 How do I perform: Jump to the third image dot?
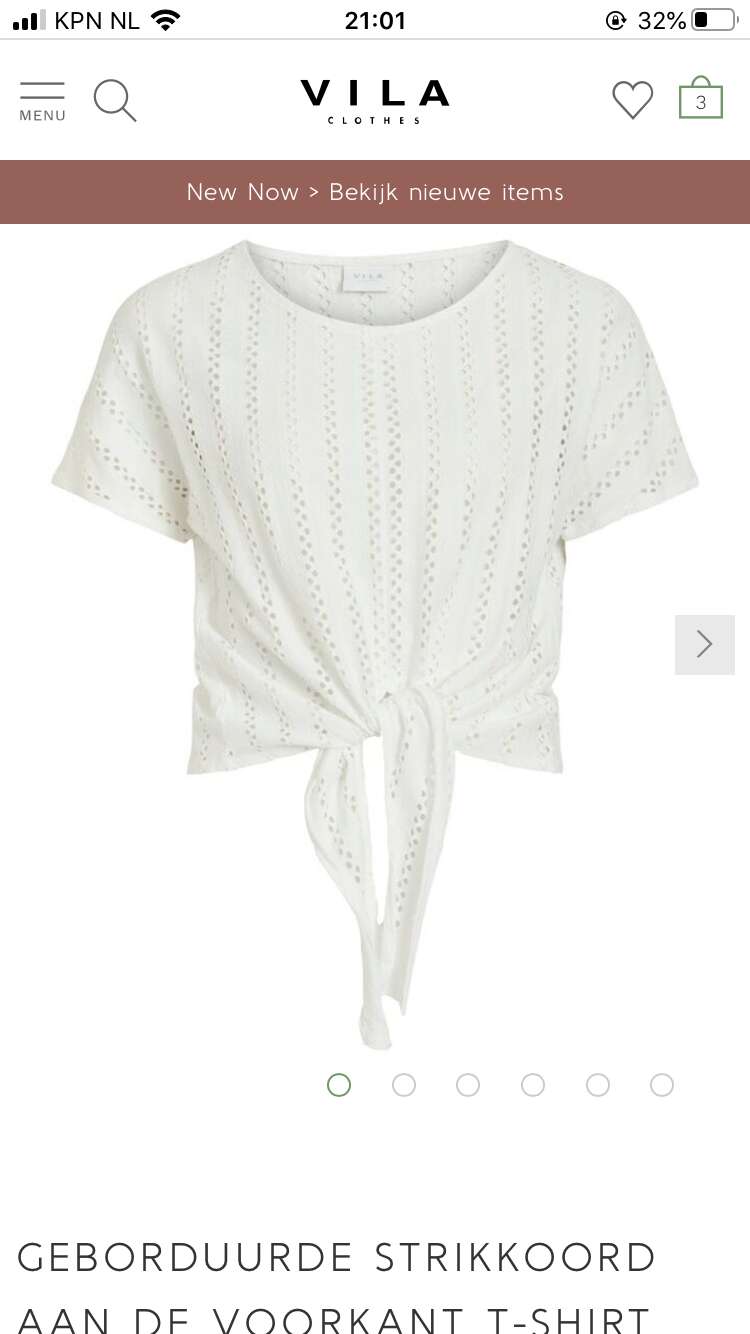click(468, 1085)
